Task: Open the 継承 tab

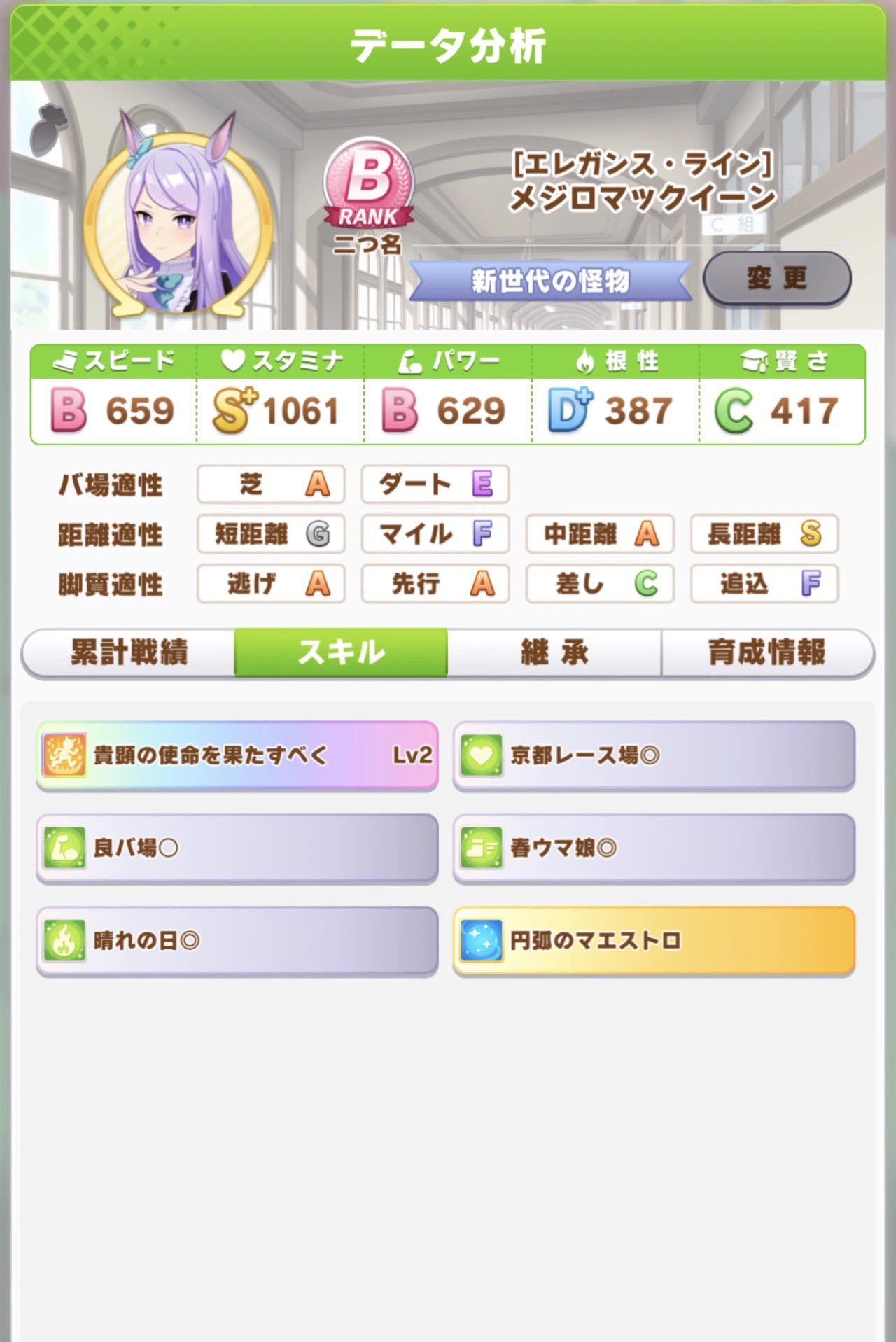Action: 554,652
